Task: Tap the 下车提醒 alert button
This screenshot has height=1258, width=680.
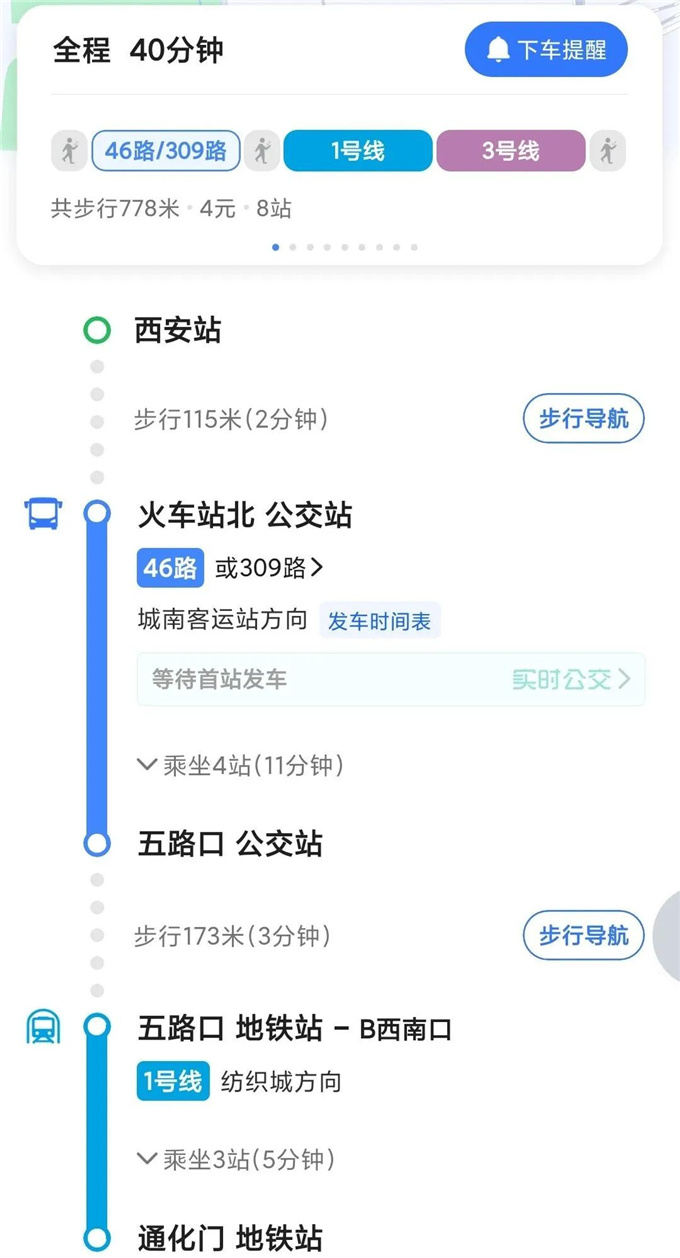Action: (x=546, y=50)
